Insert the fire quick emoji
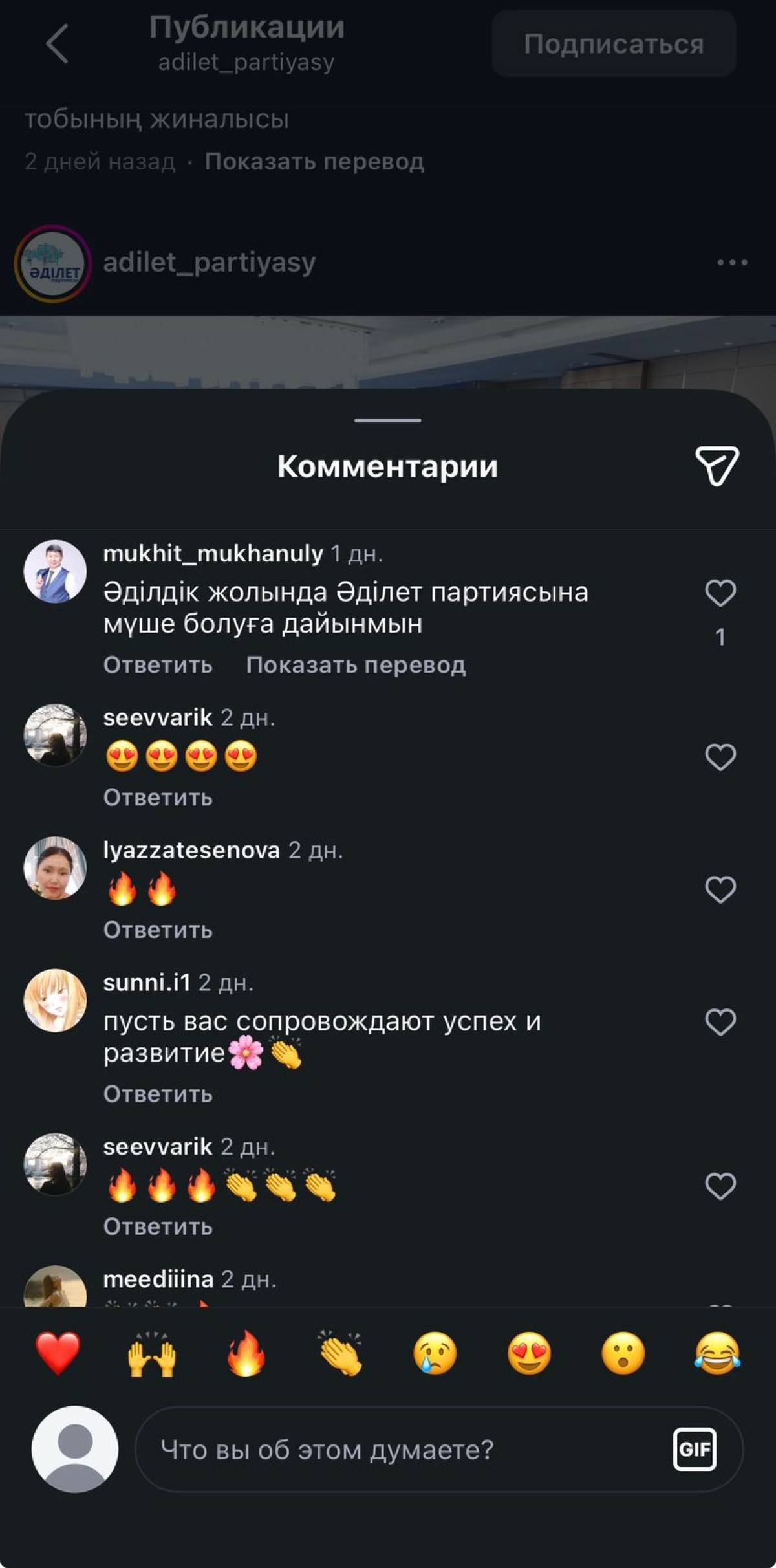776x1568 pixels. pyautogui.click(x=246, y=1353)
